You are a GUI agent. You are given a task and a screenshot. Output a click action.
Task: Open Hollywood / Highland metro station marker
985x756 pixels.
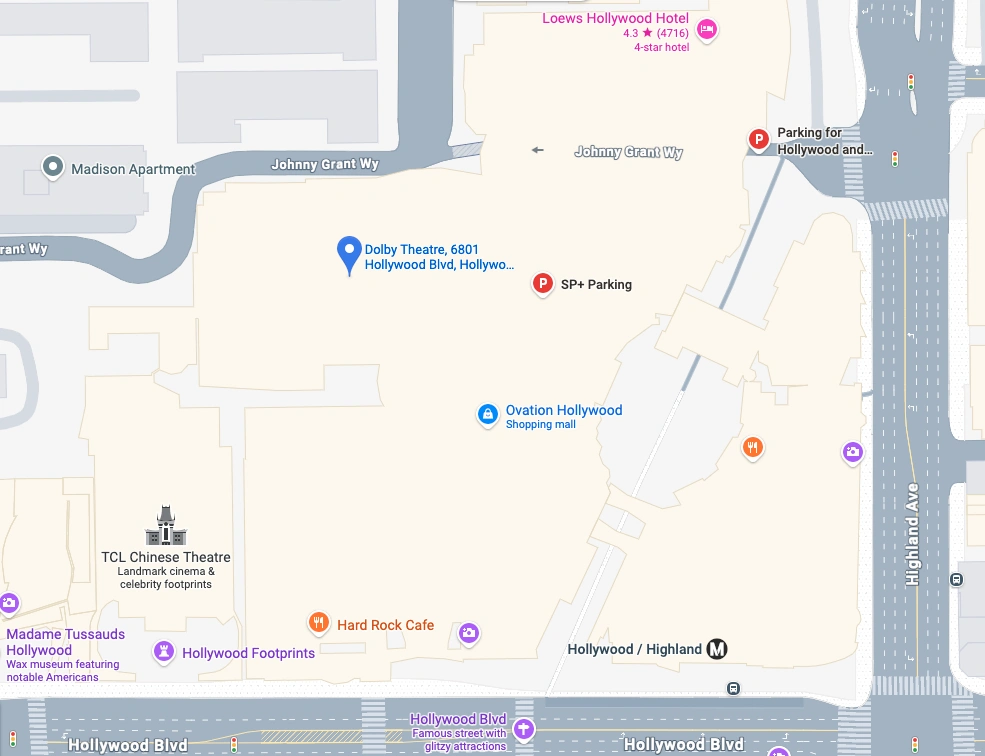click(717, 649)
